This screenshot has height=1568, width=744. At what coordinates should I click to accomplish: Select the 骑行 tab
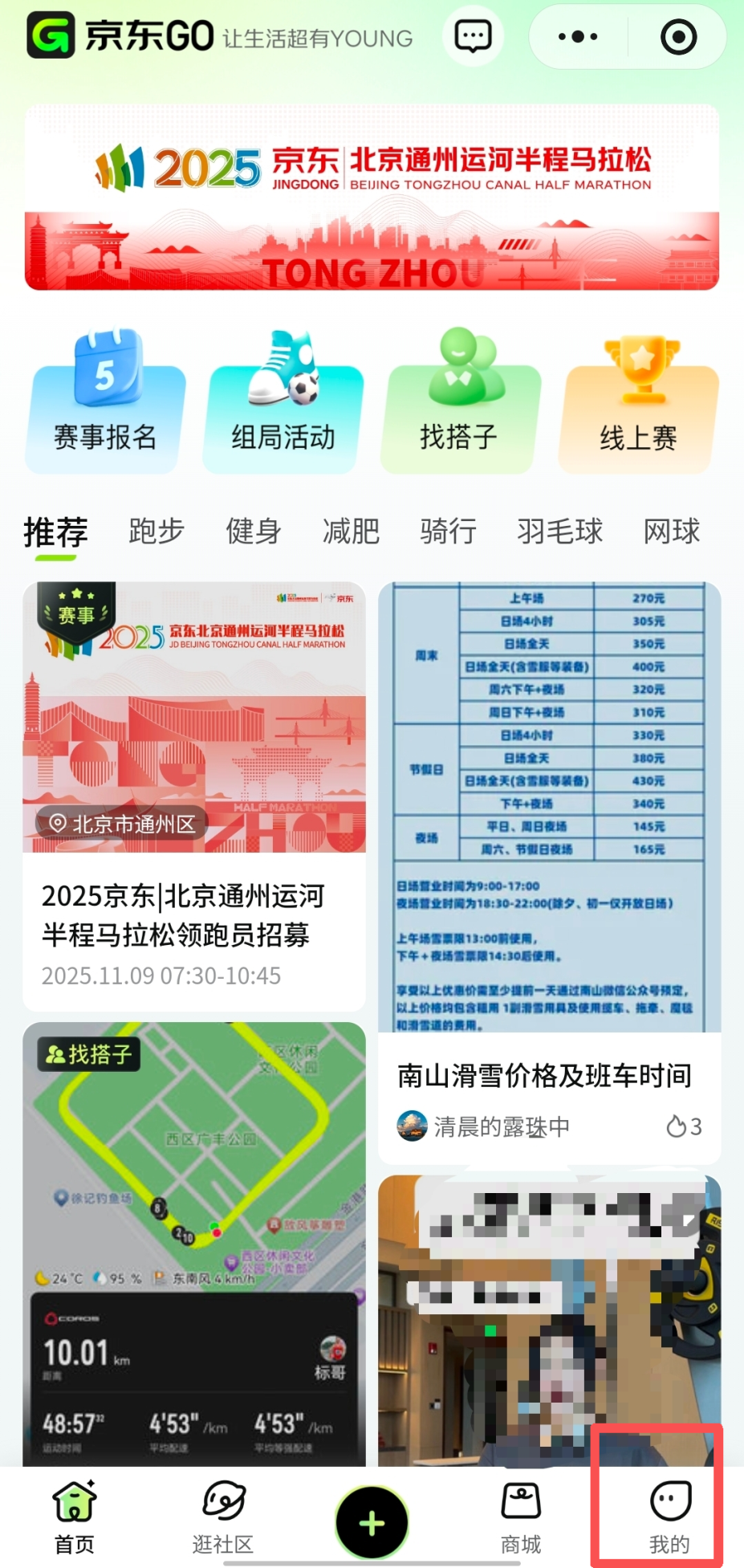point(448,531)
